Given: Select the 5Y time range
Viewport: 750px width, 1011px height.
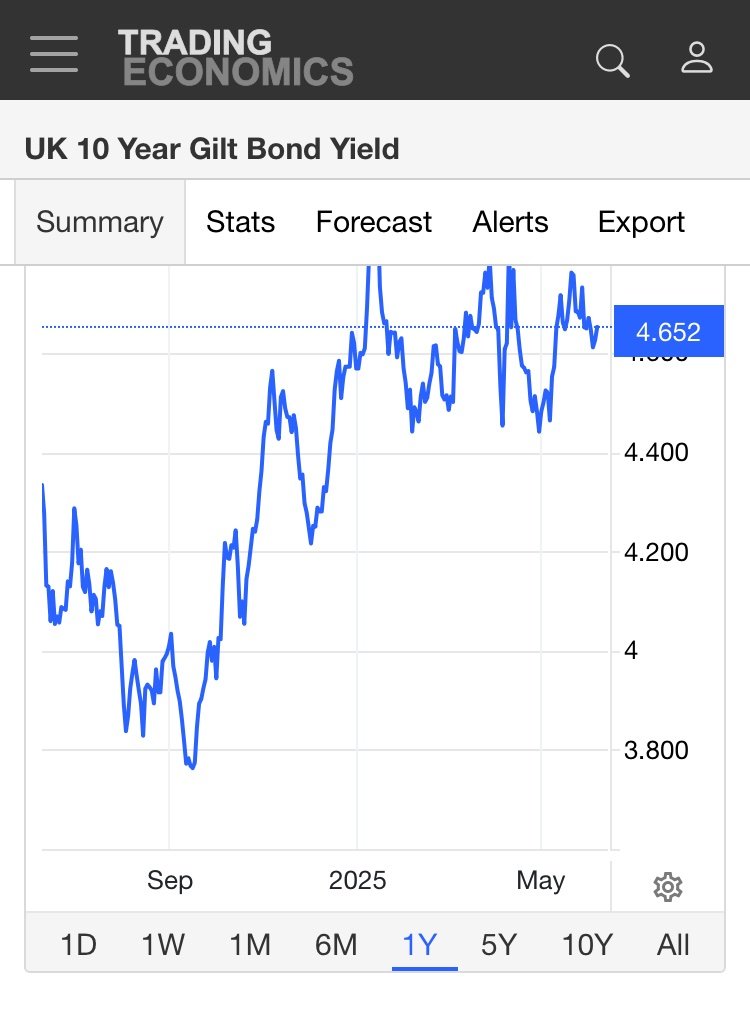Looking at the screenshot, I should point(500,944).
